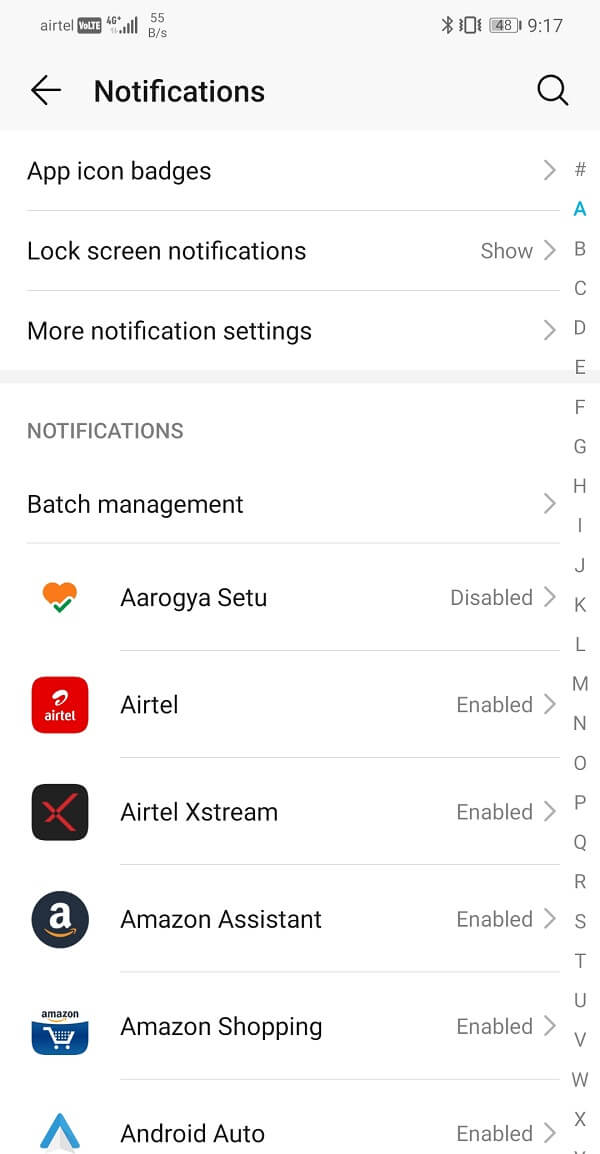Jump to letter G in index
Viewport: 600px width, 1154px height.
tap(580, 446)
